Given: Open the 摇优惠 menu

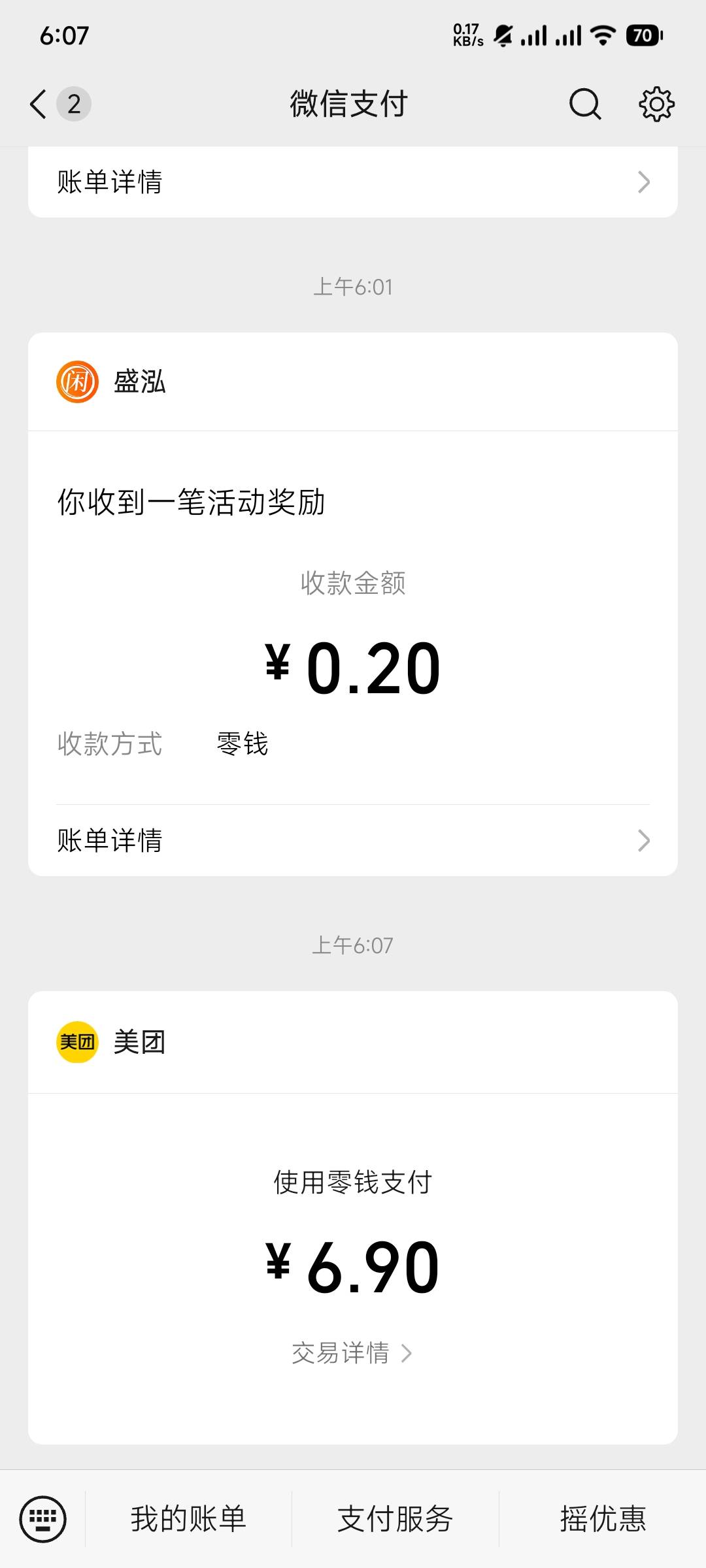Looking at the screenshot, I should click(603, 1519).
